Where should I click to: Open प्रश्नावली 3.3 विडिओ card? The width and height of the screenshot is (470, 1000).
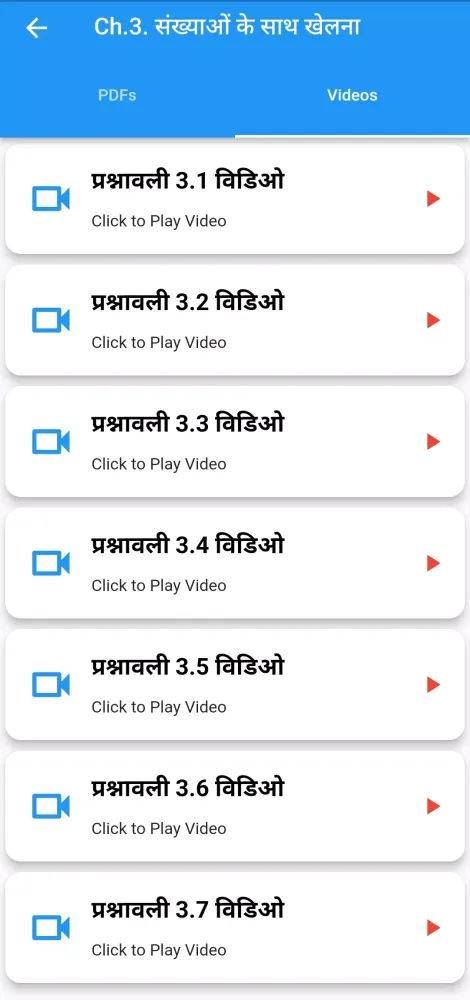235,442
